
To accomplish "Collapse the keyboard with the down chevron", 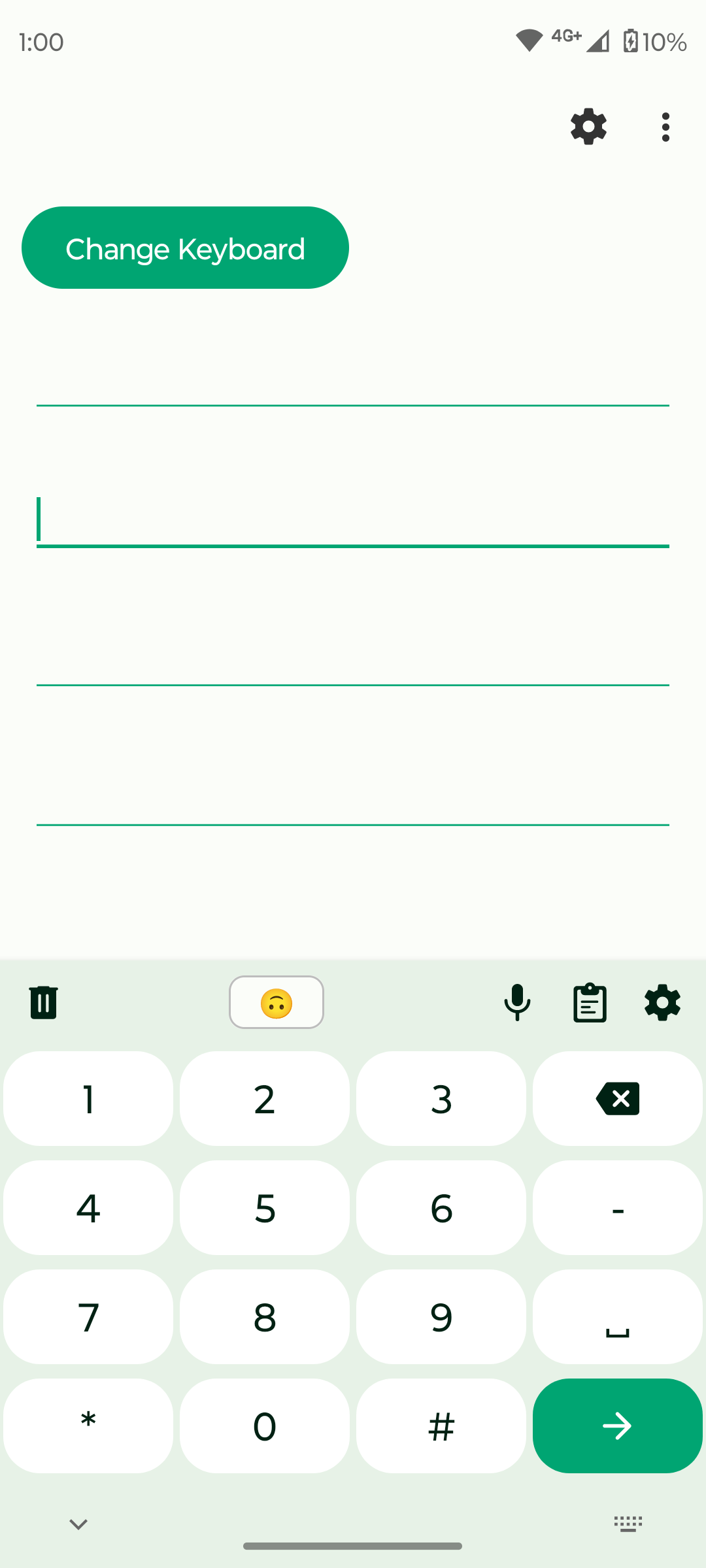I will (x=78, y=1523).
